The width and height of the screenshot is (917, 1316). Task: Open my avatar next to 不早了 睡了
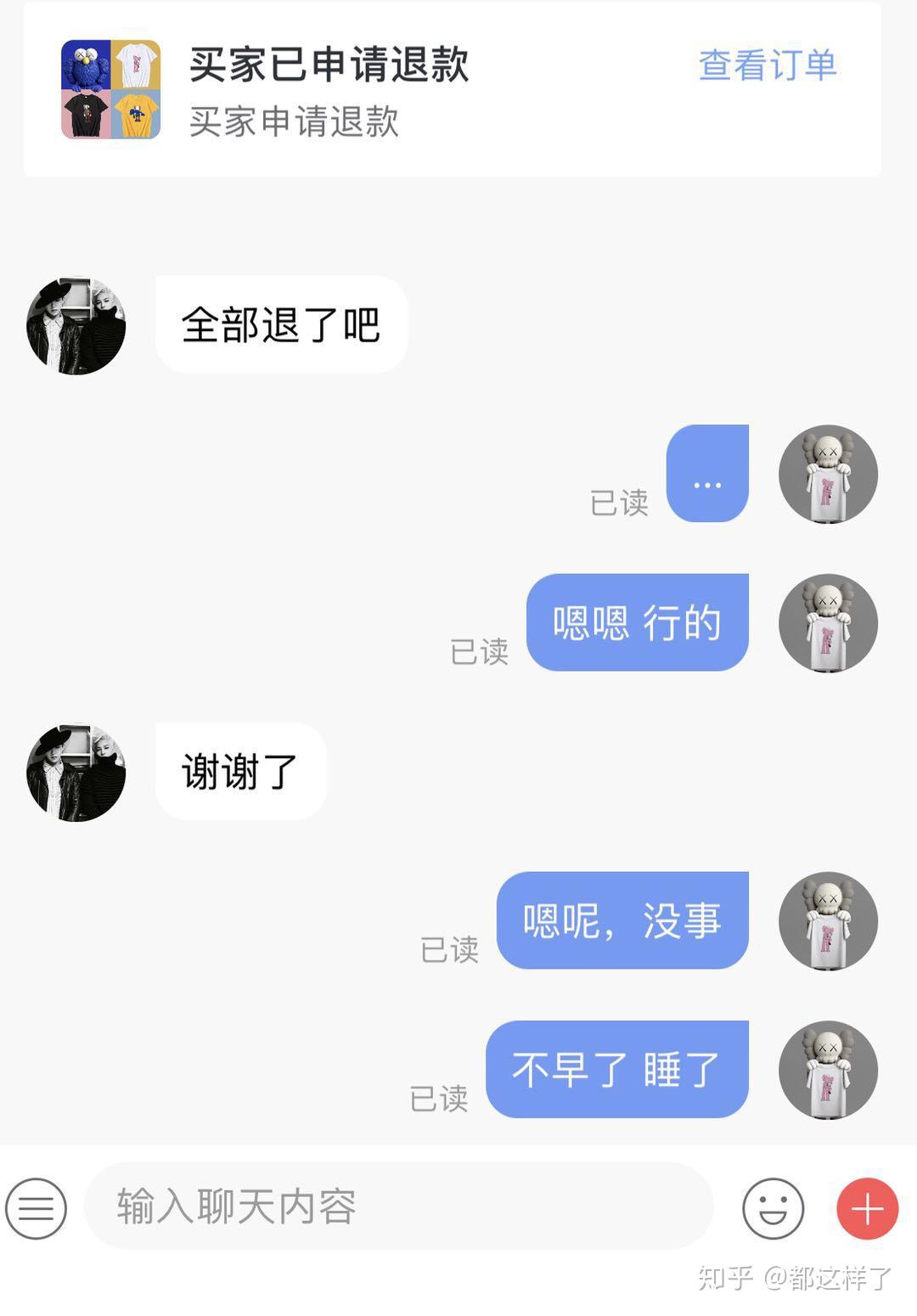coord(828,1070)
